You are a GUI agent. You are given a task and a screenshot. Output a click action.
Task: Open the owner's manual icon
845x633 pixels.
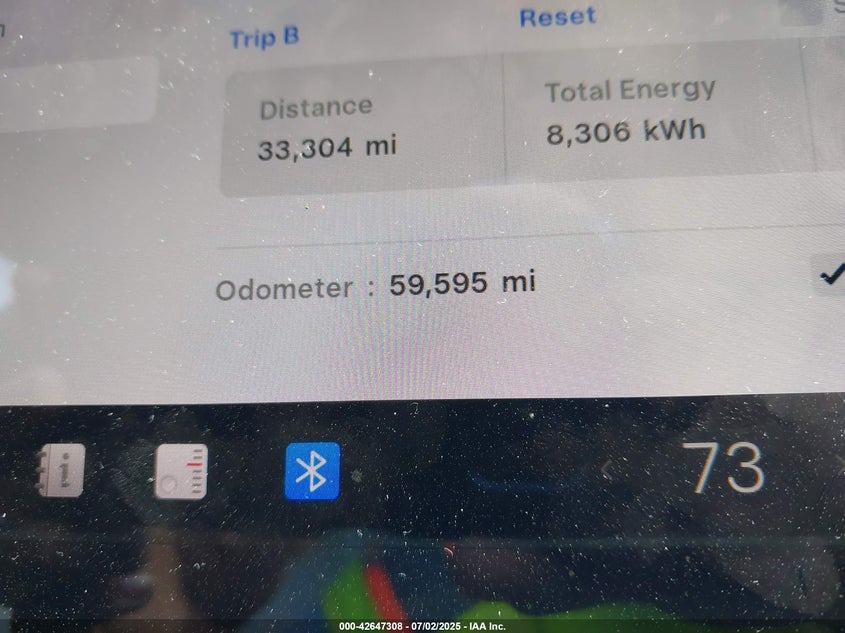click(60, 471)
